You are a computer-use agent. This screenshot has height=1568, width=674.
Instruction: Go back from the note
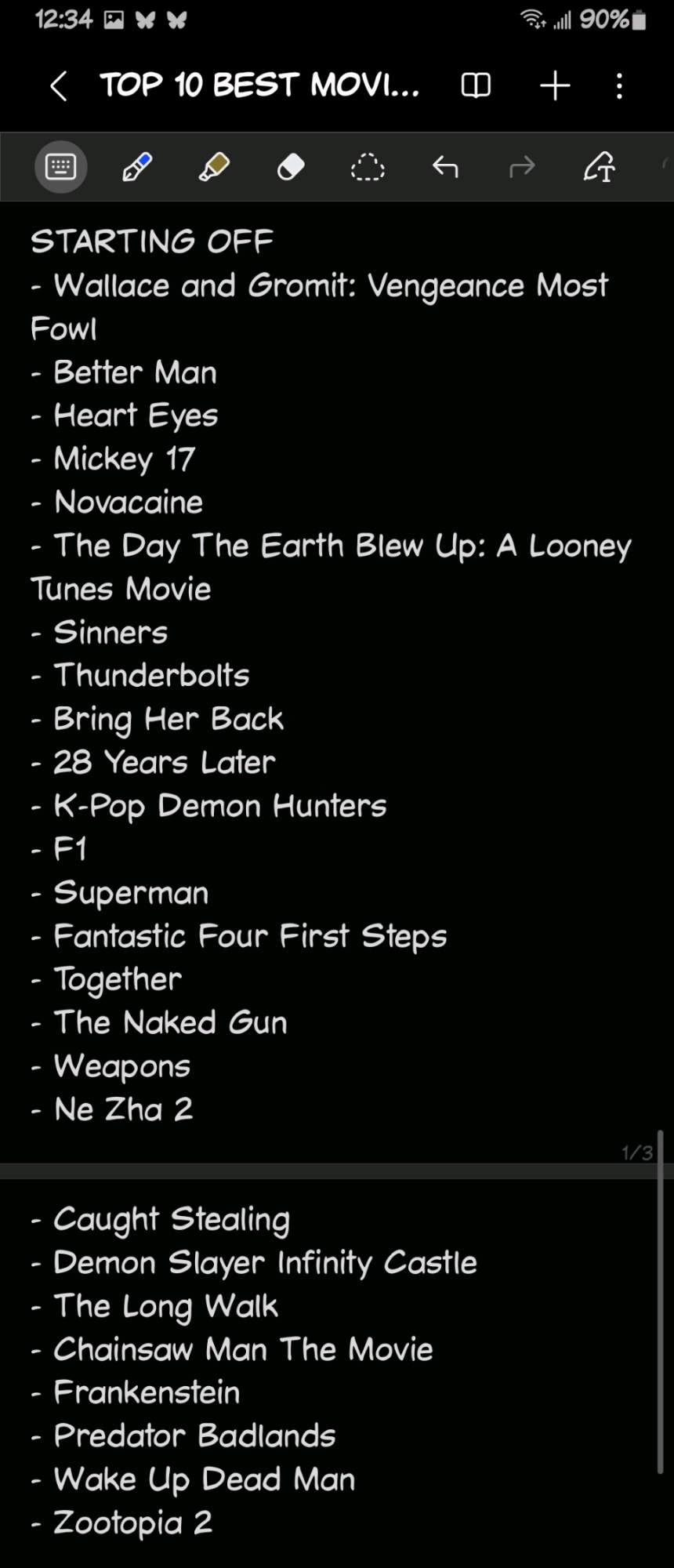coord(59,85)
